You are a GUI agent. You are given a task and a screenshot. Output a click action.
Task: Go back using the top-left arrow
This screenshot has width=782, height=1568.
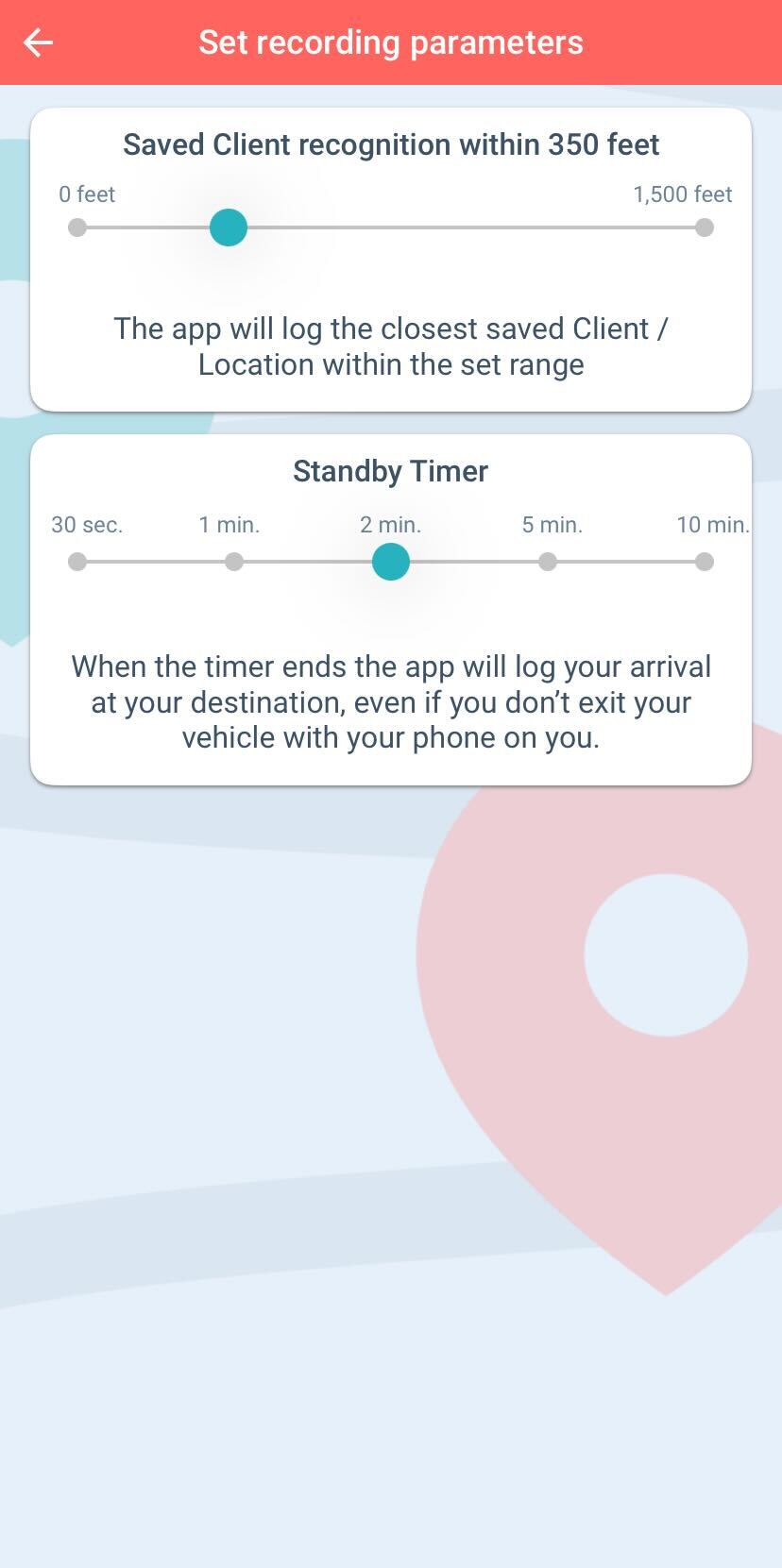[38, 42]
